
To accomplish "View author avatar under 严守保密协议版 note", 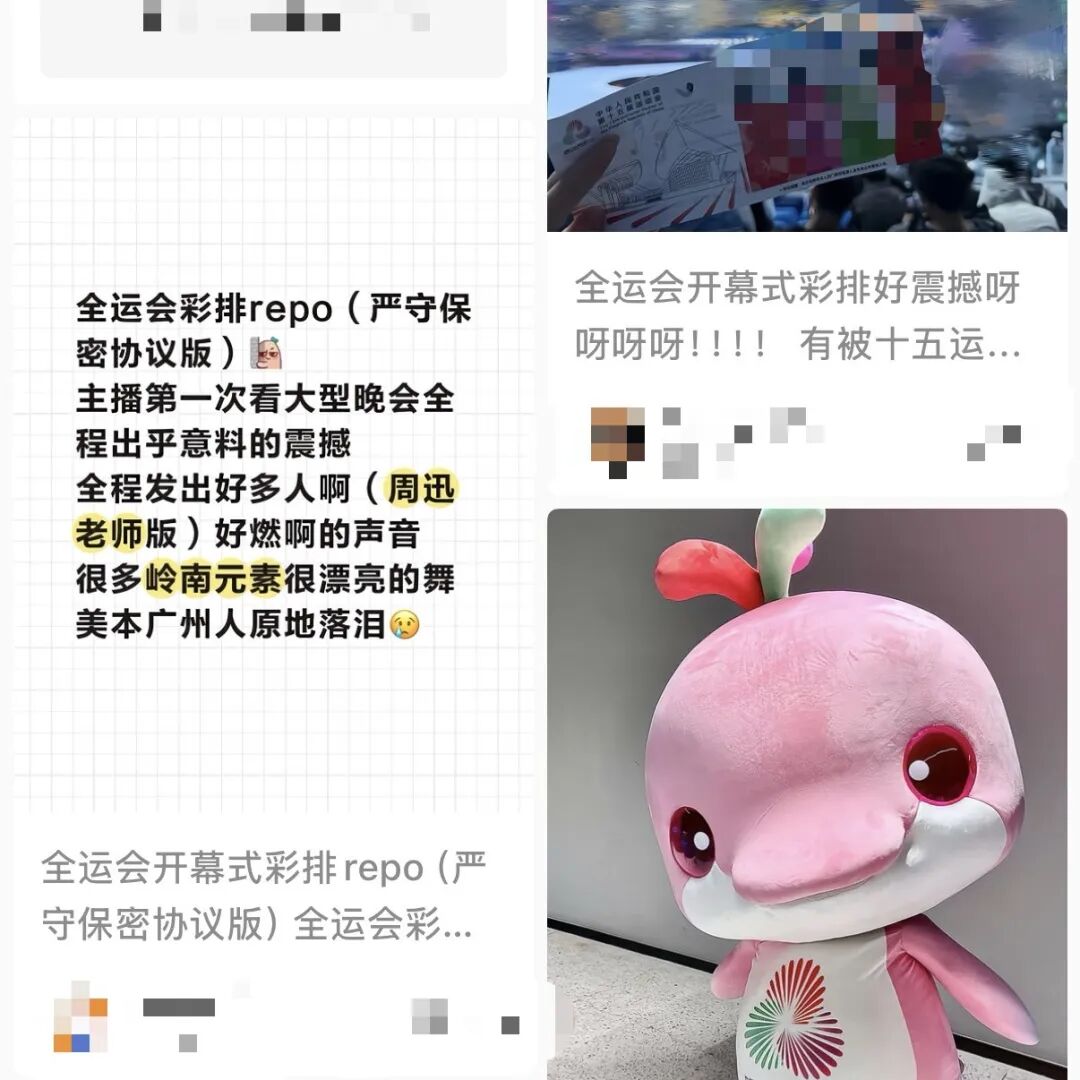I will [81, 1016].
